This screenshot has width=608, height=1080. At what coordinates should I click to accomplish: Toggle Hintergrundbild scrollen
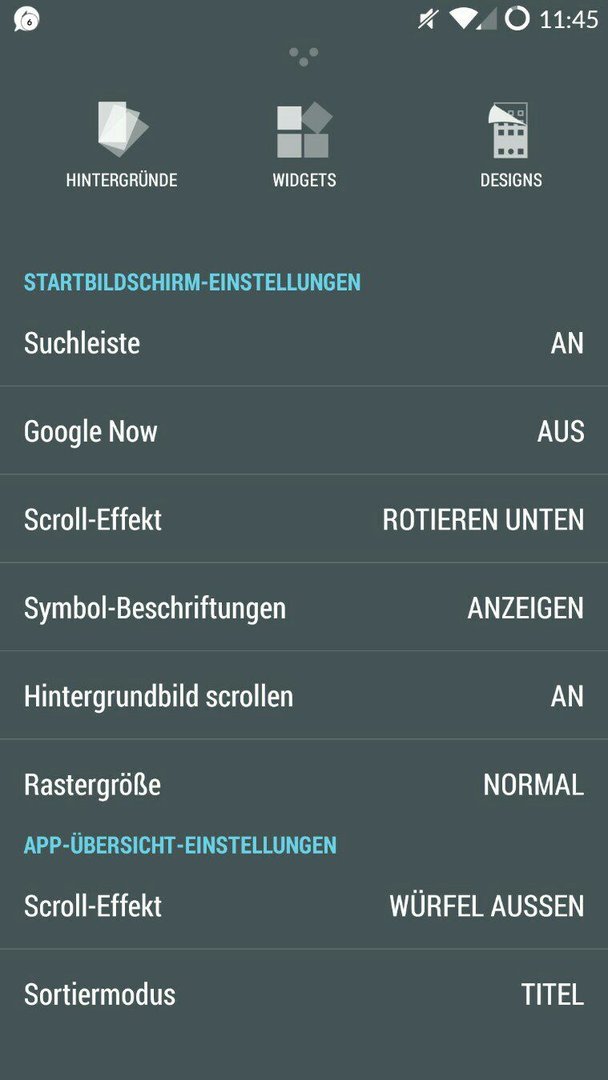point(304,695)
